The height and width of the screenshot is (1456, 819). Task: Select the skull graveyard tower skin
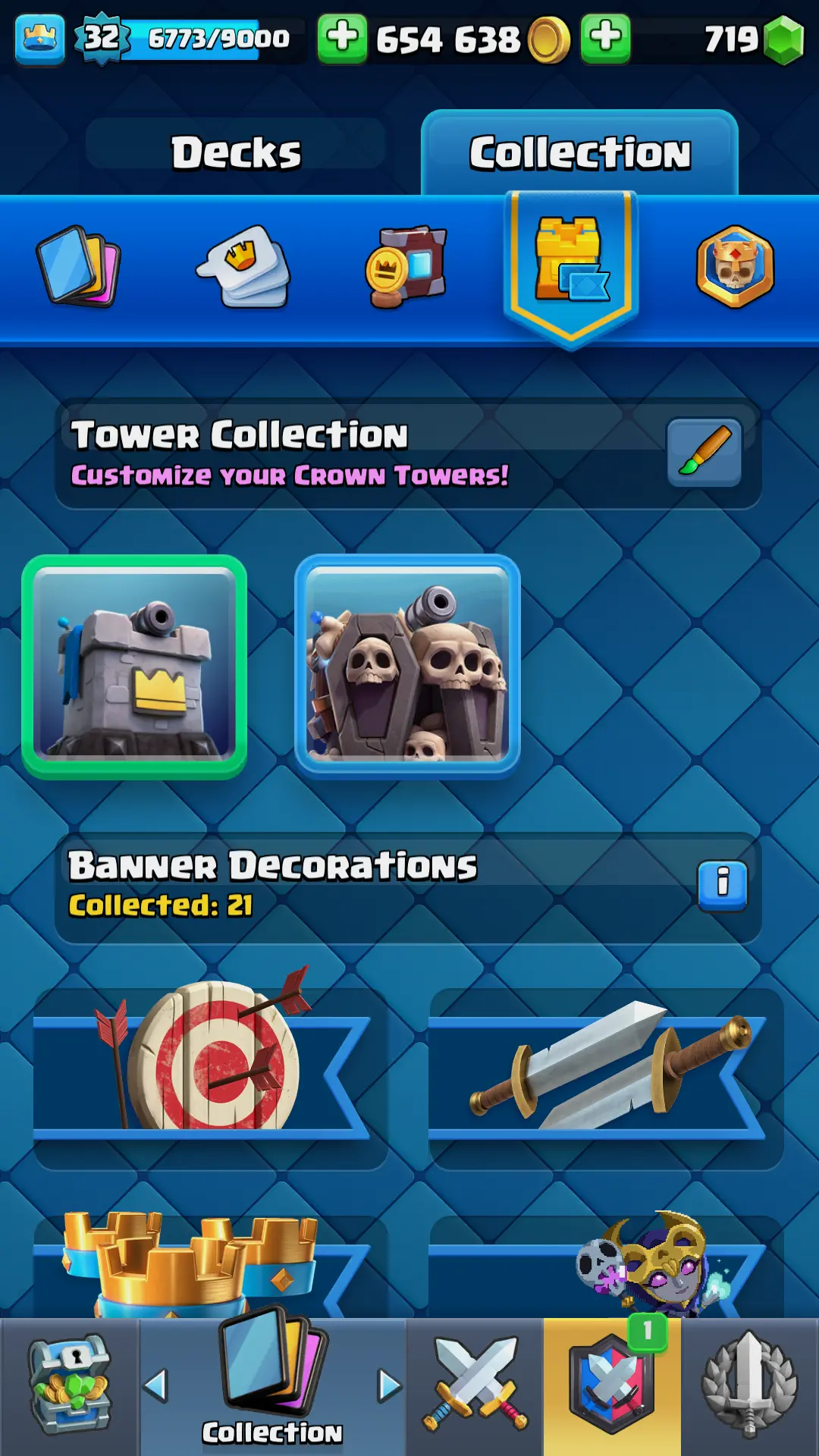coord(407,667)
